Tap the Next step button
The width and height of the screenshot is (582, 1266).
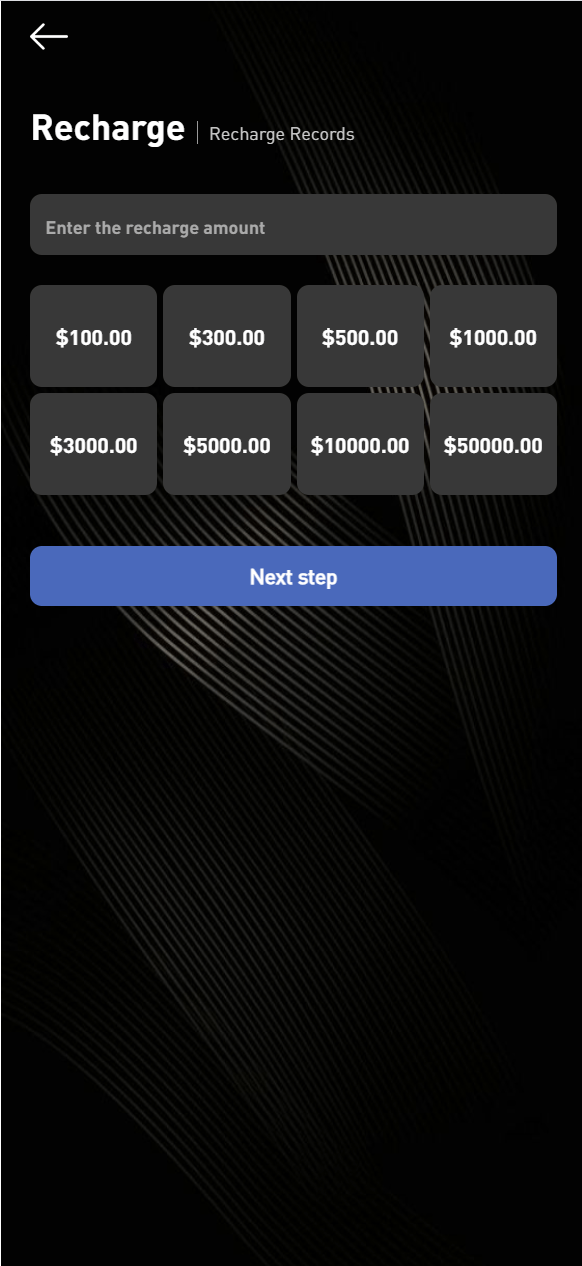pos(293,576)
